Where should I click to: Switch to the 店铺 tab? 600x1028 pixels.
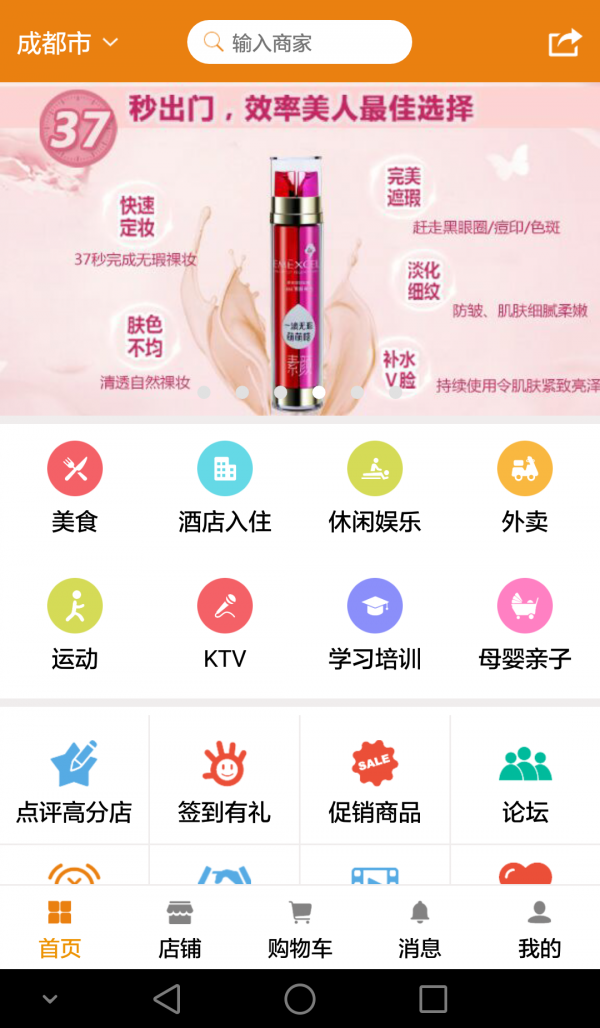click(180, 928)
